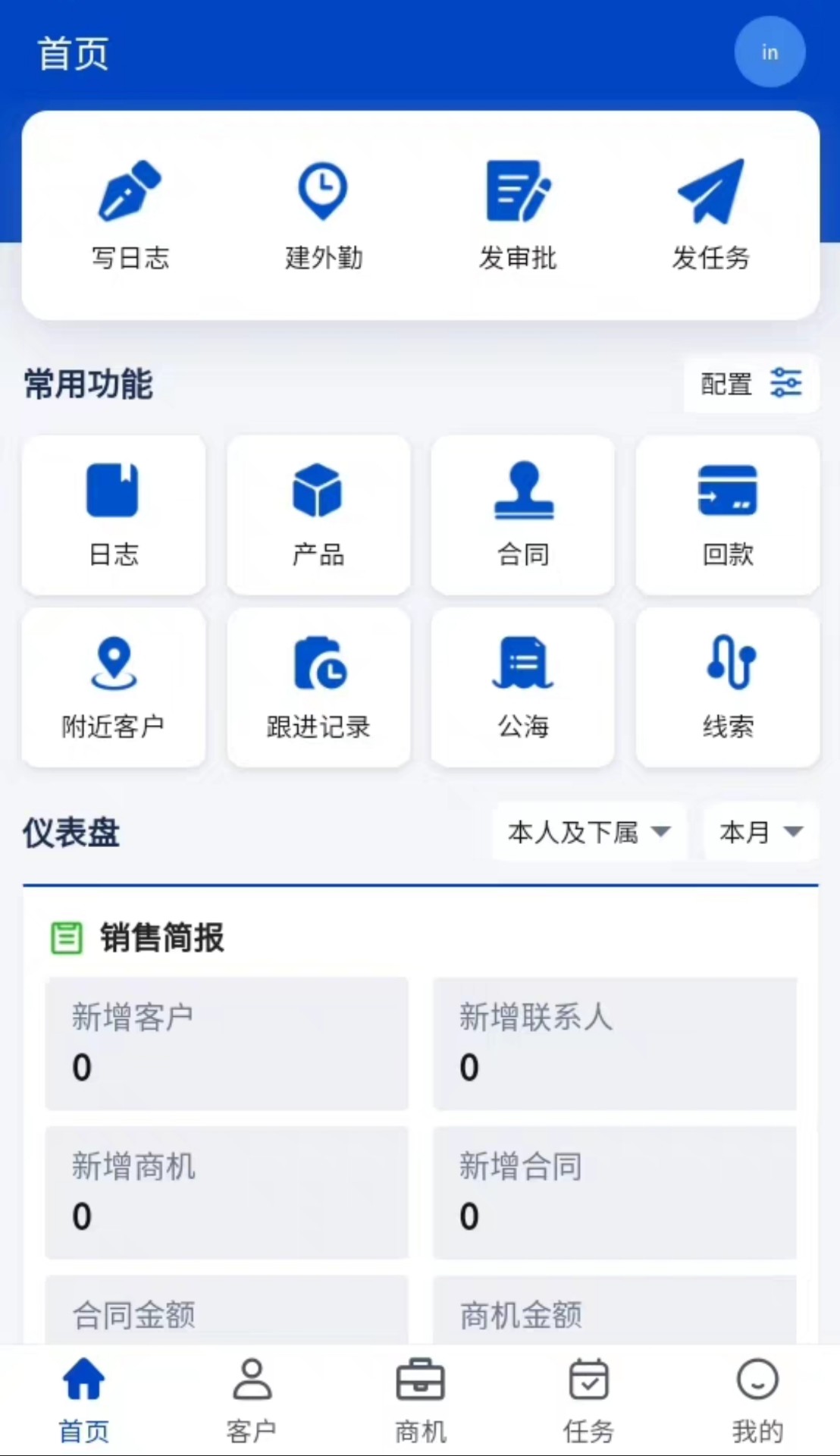Open 配置 to configure common functions

click(751, 384)
